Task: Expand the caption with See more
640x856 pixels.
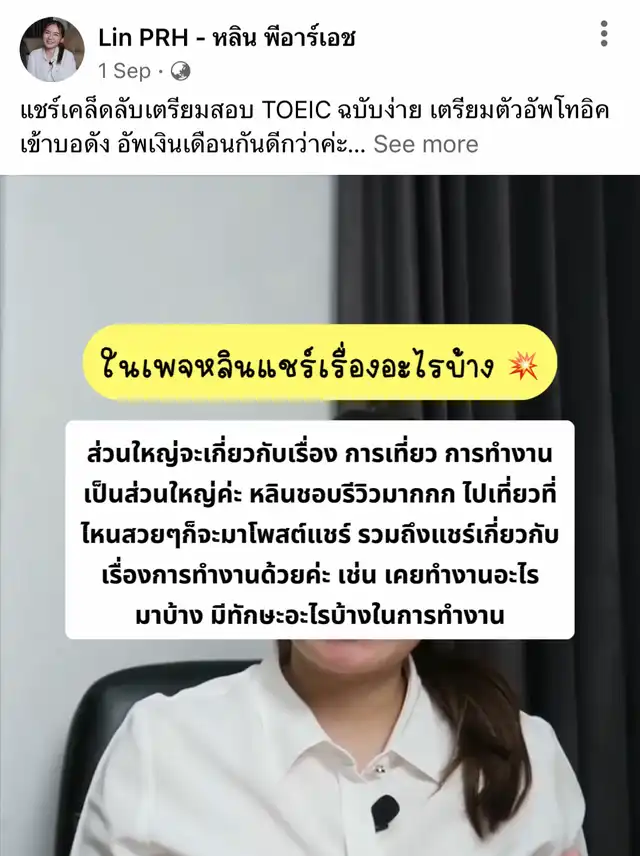Action: click(425, 144)
